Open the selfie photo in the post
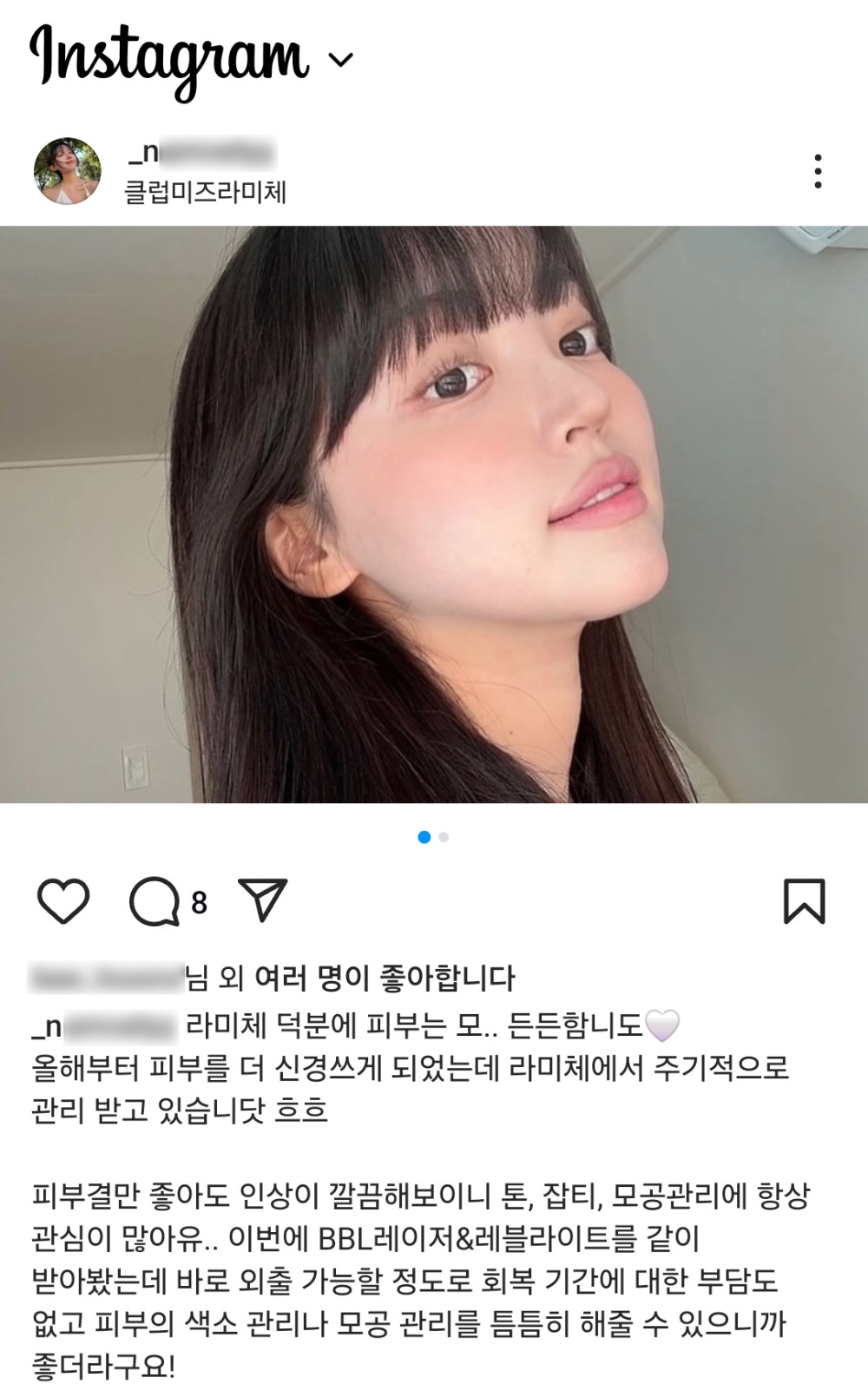This screenshot has width=868, height=1384. pyautogui.click(x=434, y=514)
